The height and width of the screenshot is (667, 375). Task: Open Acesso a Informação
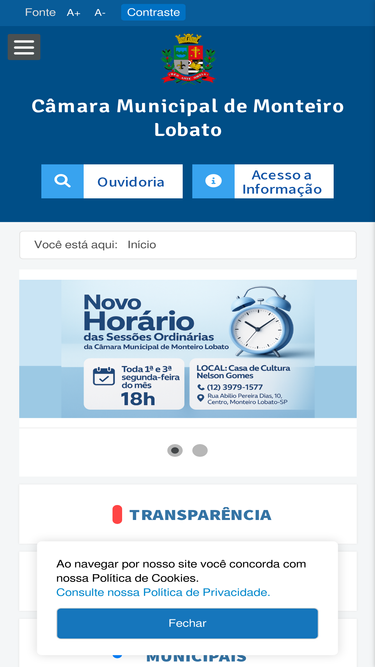pyautogui.click(x=263, y=181)
